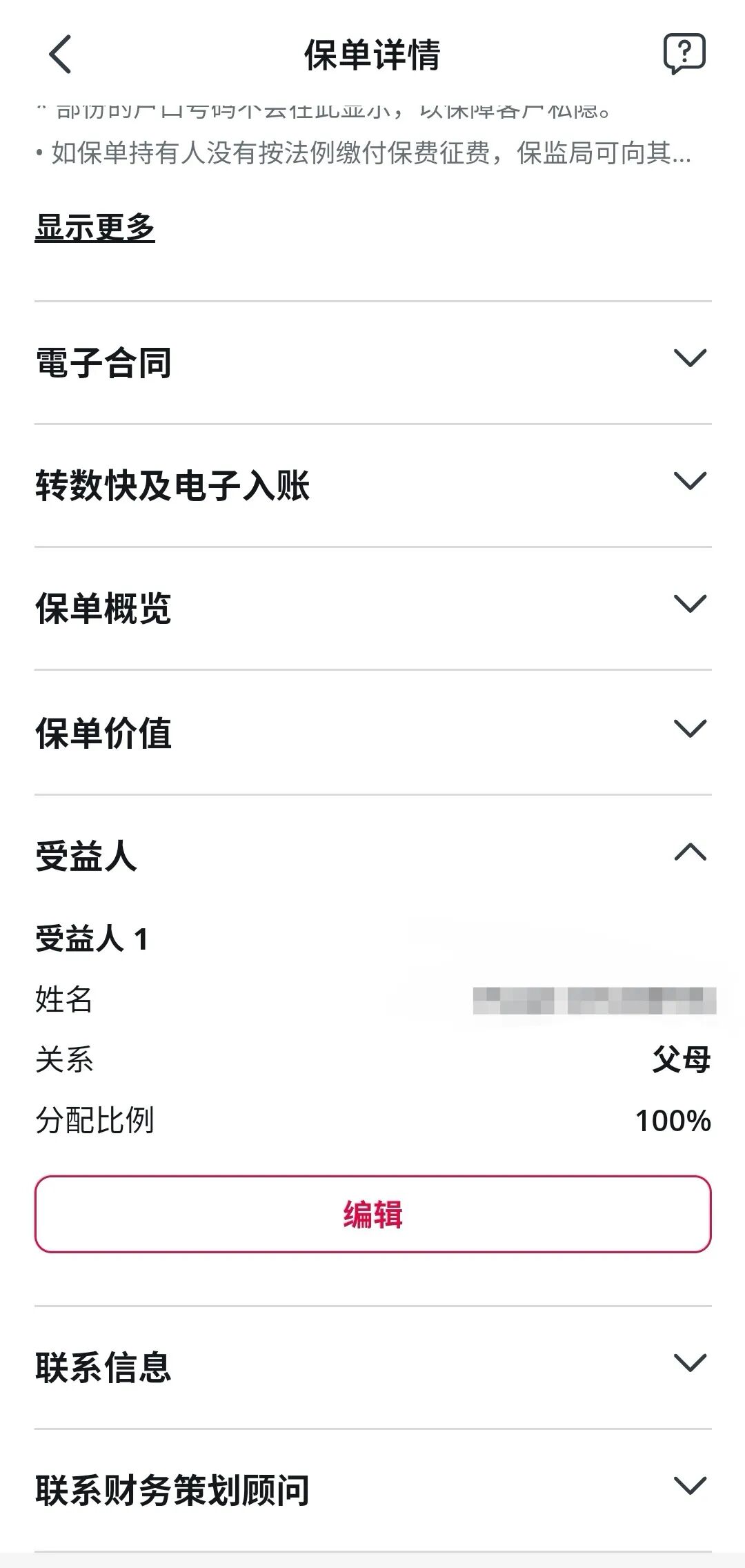
Task: Expand the 联系信息 section
Action: (x=372, y=1366)
